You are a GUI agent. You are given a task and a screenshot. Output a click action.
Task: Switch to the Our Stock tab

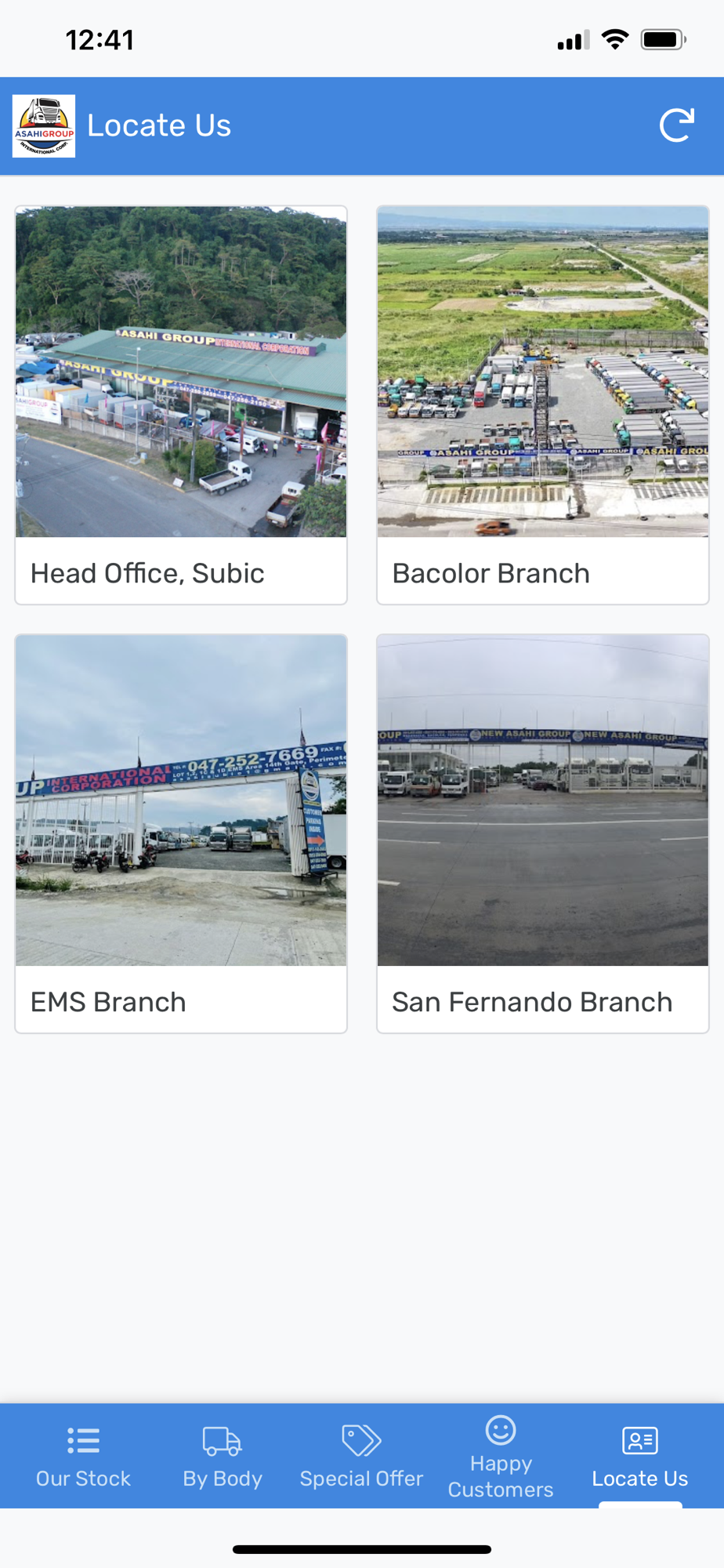[83, 1457]
